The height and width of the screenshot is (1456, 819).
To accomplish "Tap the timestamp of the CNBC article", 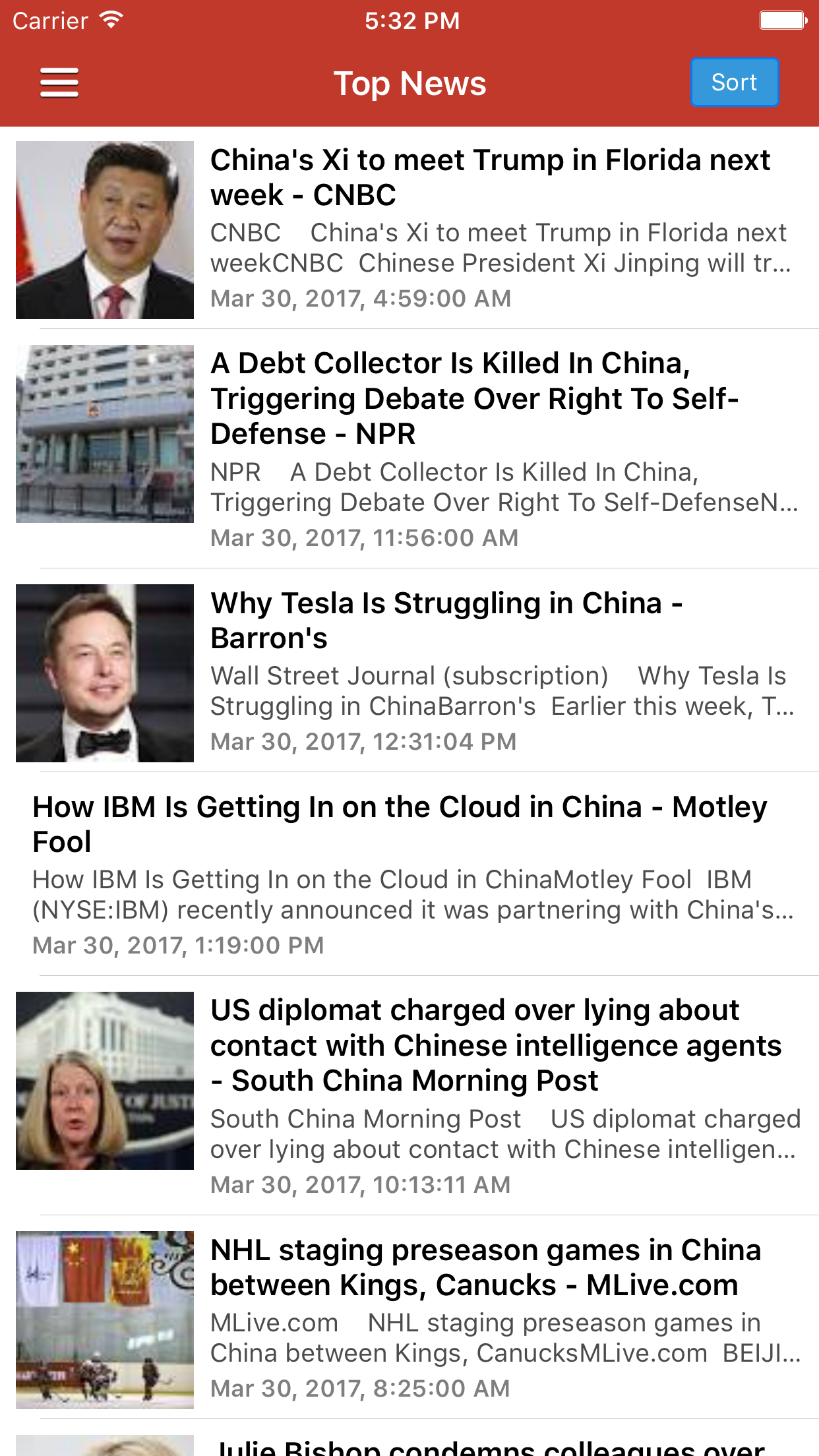I will point(360,298).
